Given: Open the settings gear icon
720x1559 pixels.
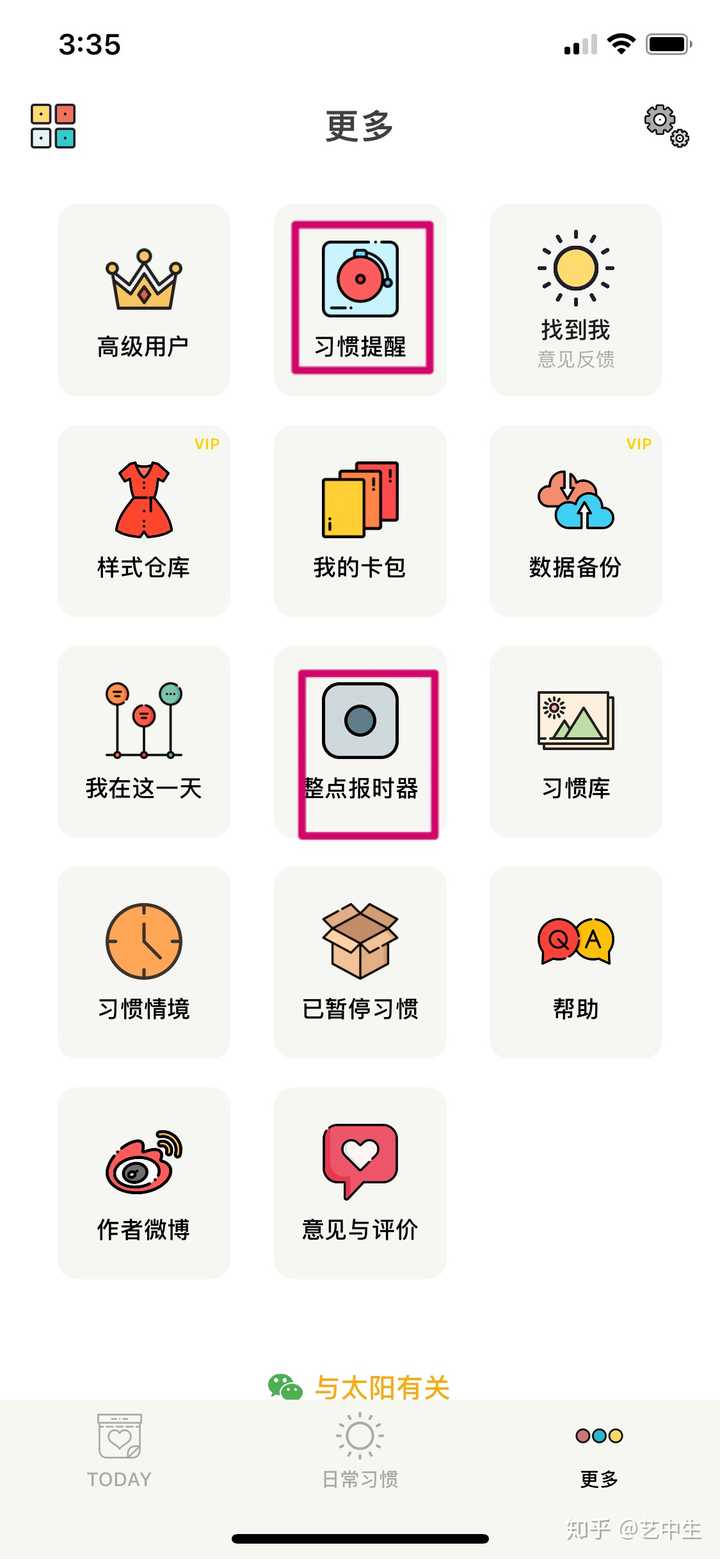Looking at the screenshot, I should (x=667, y=126).
